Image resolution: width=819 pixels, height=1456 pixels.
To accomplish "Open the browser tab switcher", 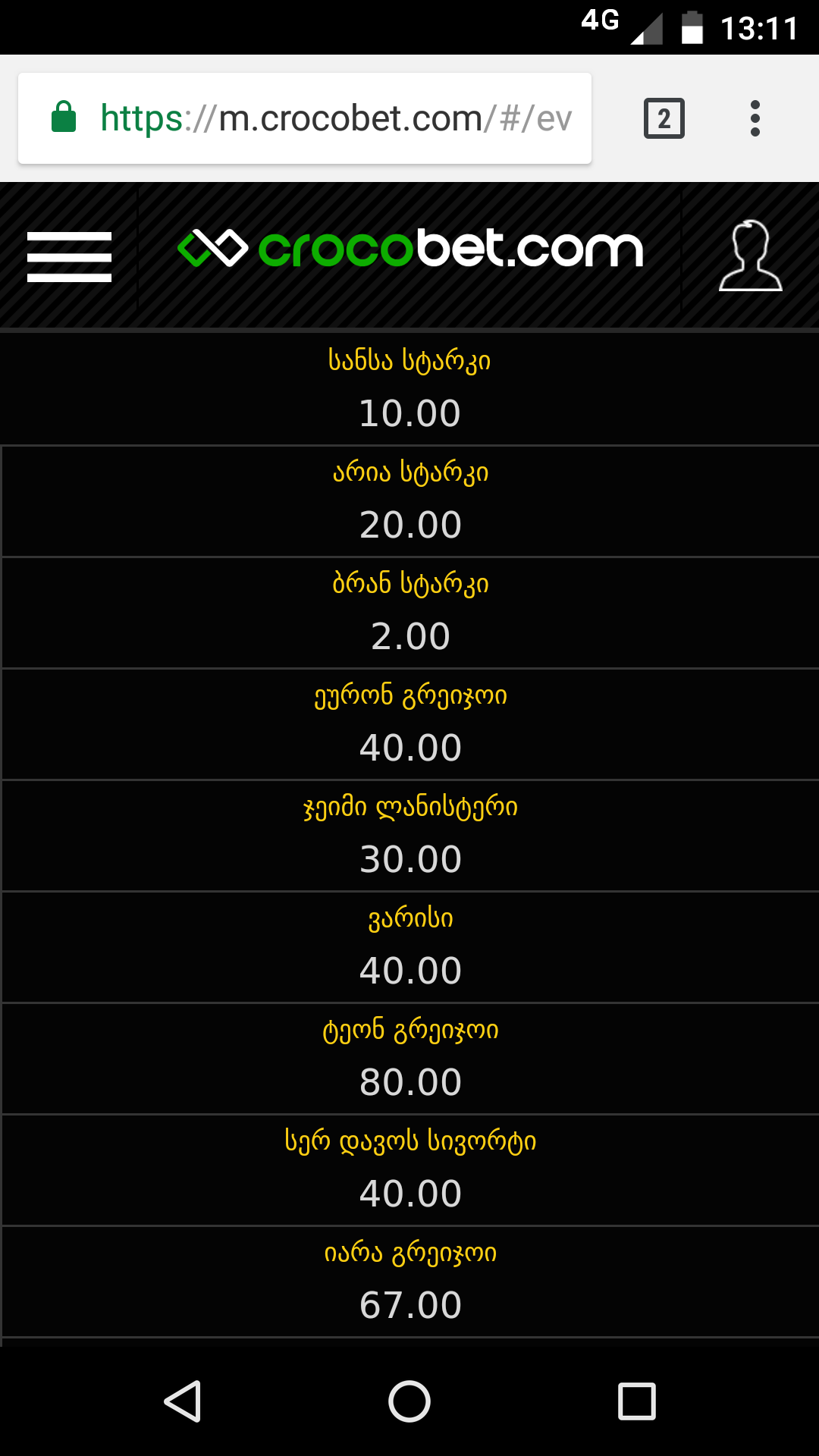I will (664, 118).
